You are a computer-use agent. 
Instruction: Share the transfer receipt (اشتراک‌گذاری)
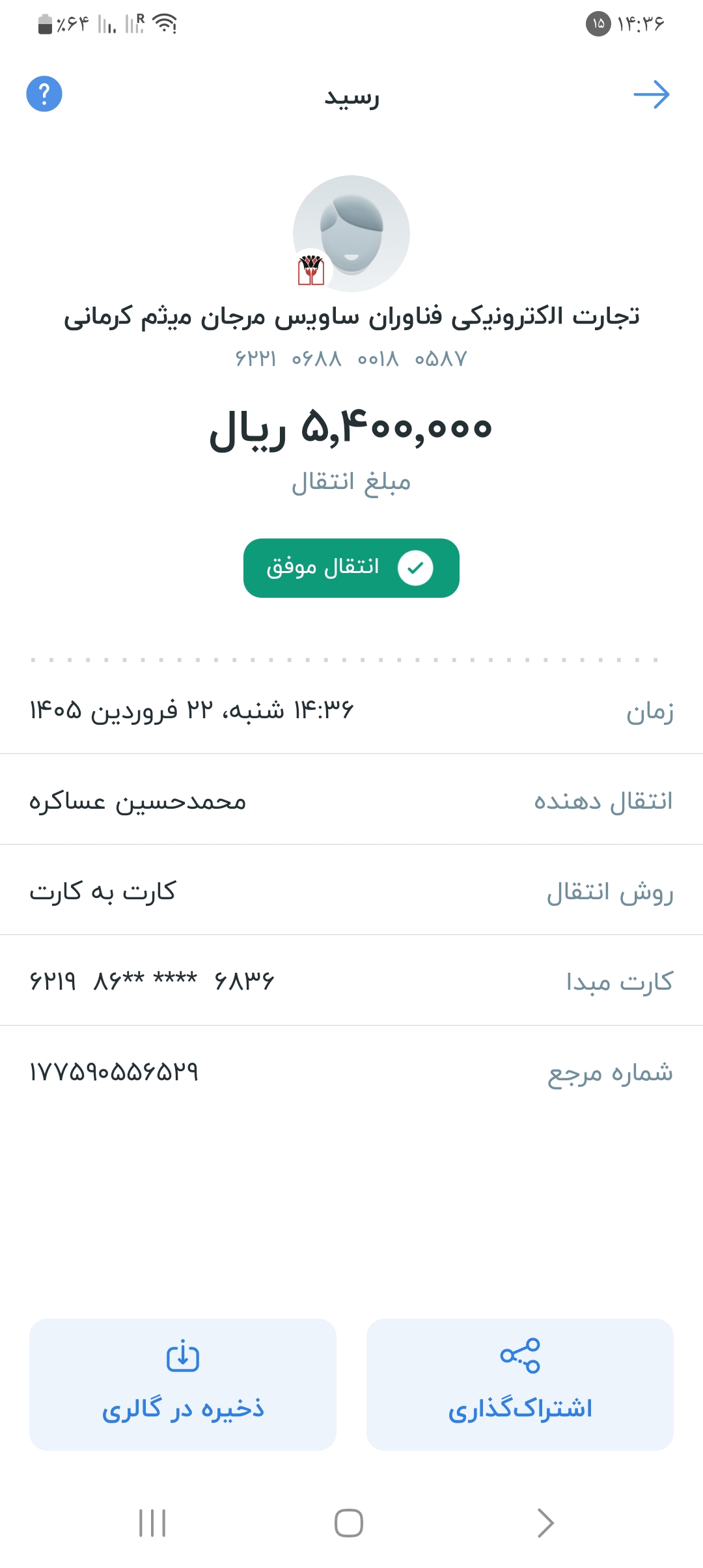520,1384
